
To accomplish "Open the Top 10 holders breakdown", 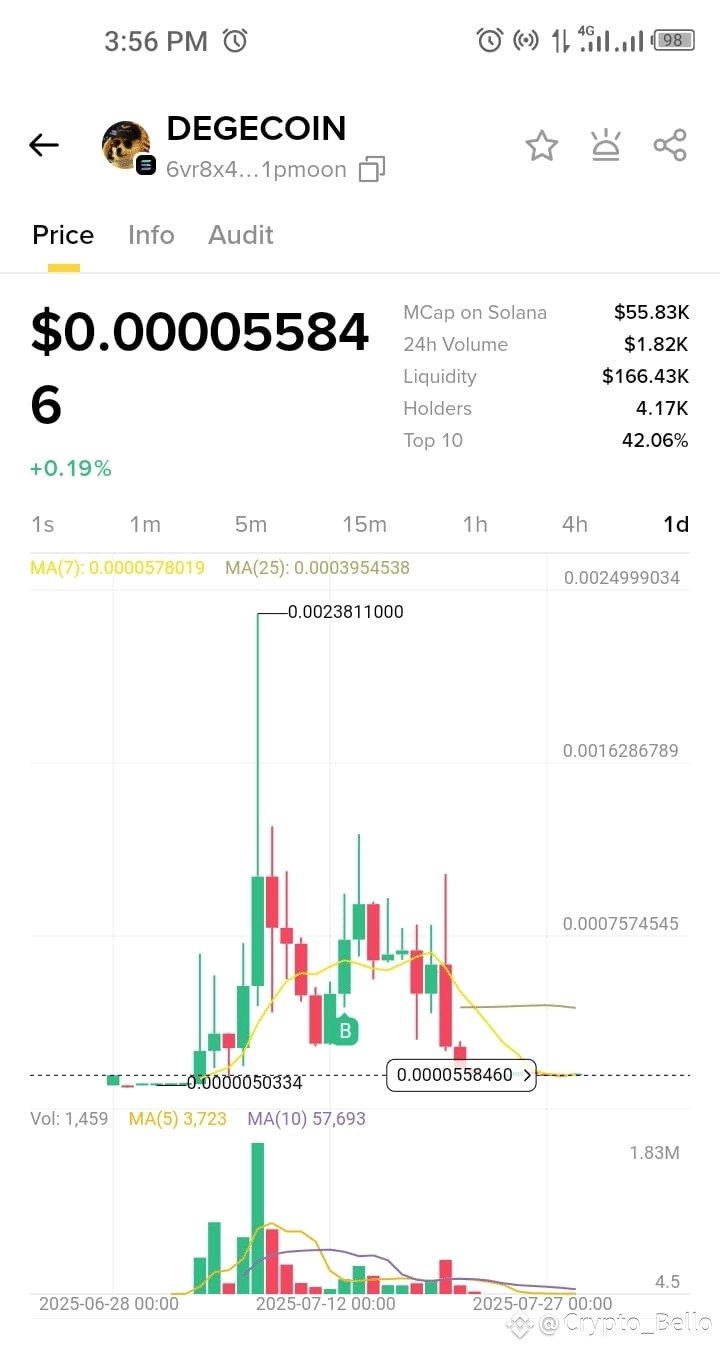I will 433,440.
